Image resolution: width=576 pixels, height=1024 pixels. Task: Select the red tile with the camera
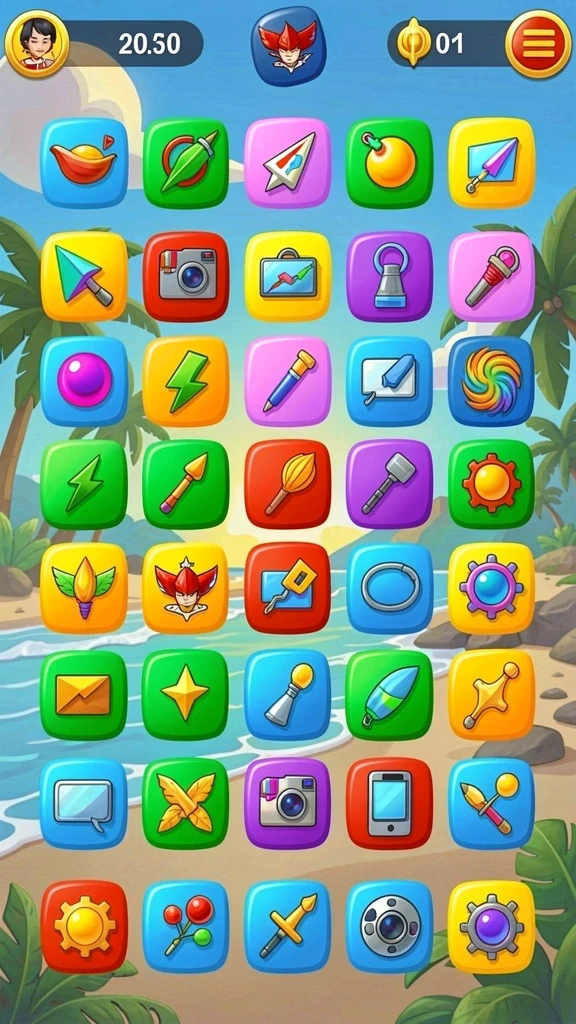[x=186, y=277]
